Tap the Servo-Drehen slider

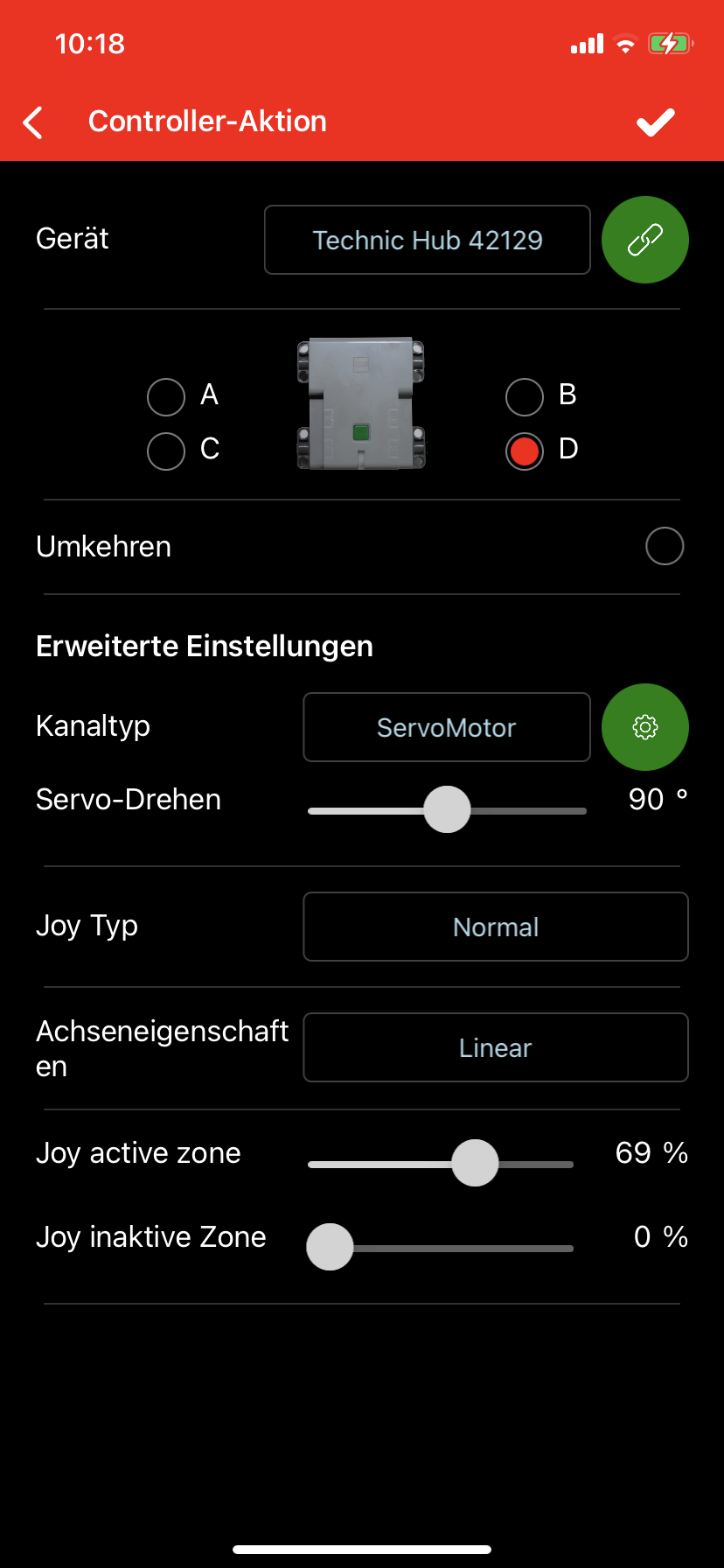pos(447,810)
